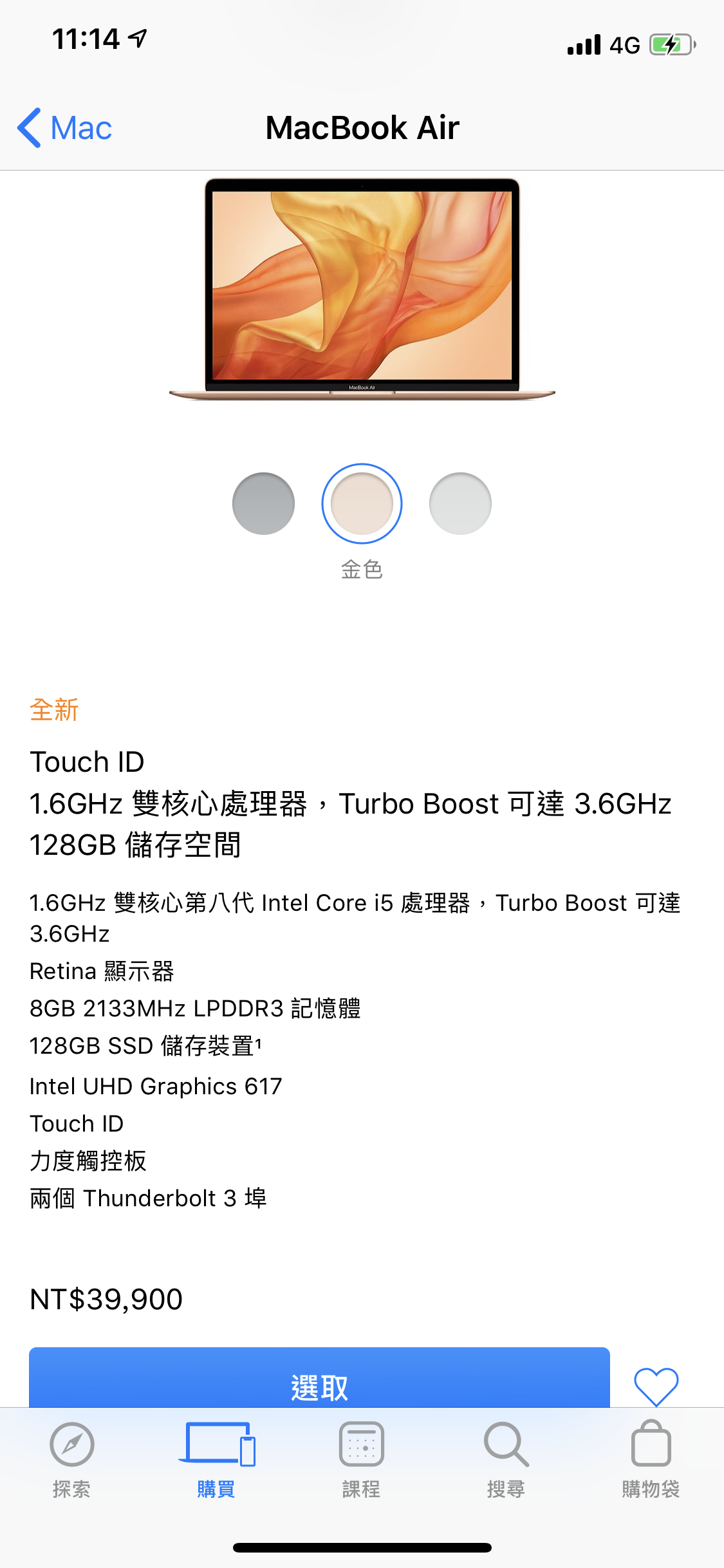Viewport: 724px width, 1568px height.
Task: Select the silver color option
Action: coord(460,503)
